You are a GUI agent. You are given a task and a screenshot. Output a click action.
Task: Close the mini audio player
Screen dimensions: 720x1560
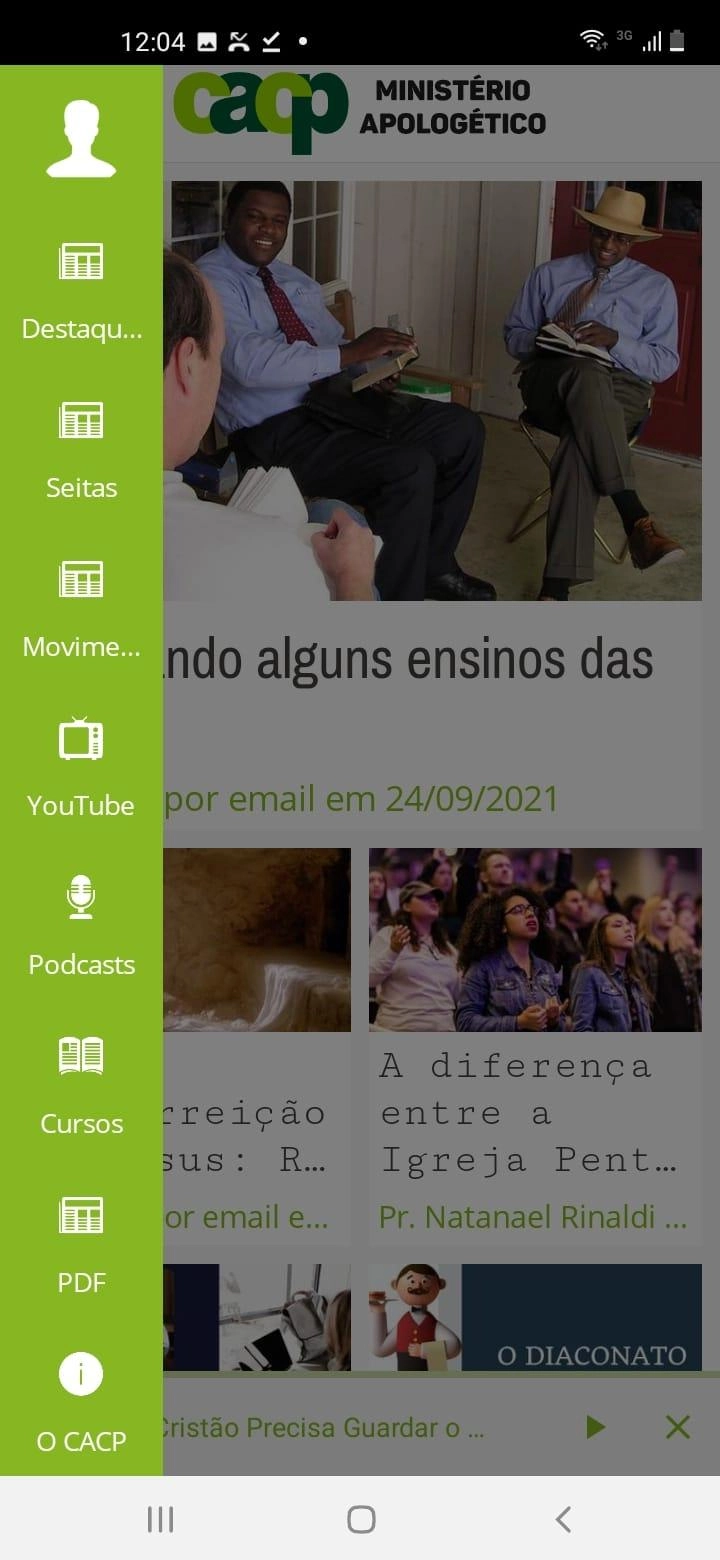tap(677, 1427)
